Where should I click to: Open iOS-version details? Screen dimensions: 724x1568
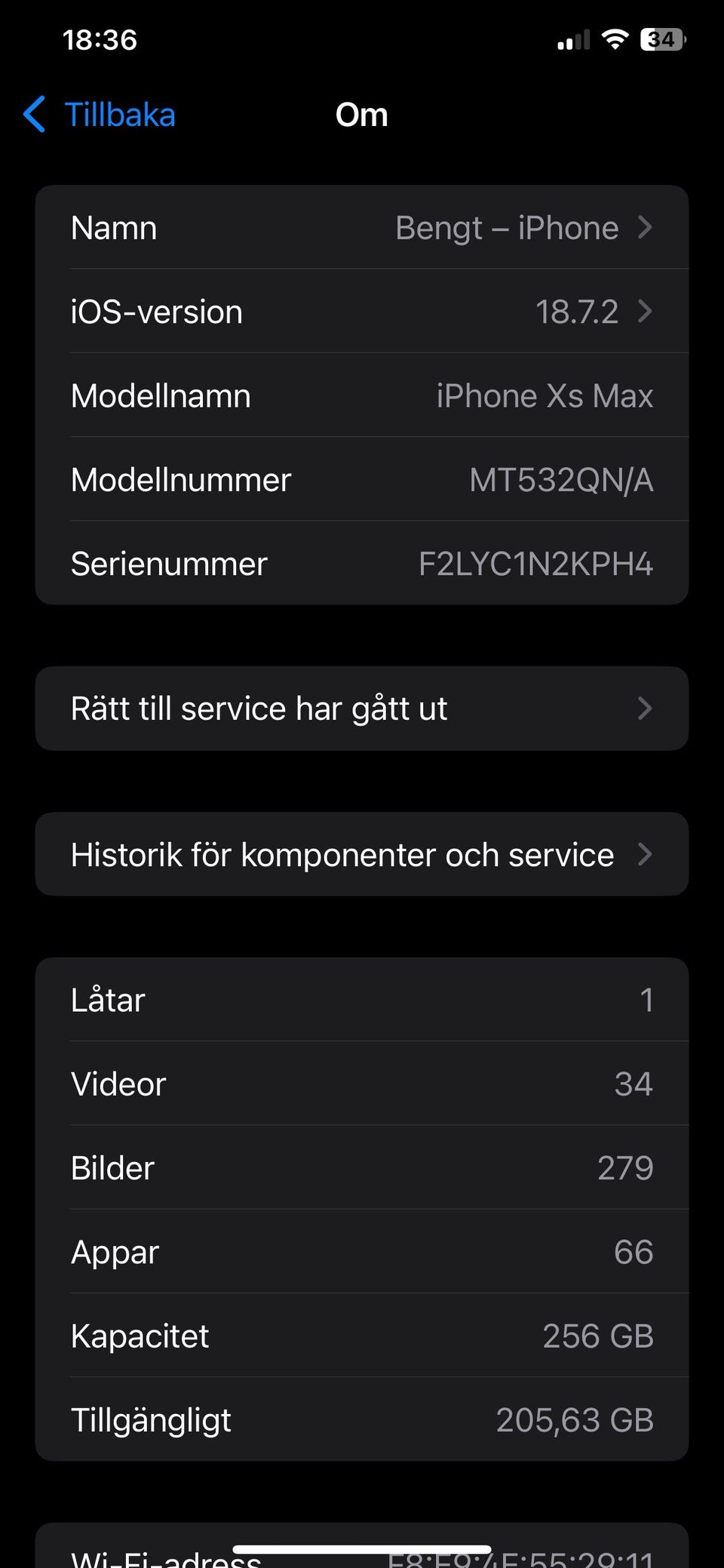[362, 312]
